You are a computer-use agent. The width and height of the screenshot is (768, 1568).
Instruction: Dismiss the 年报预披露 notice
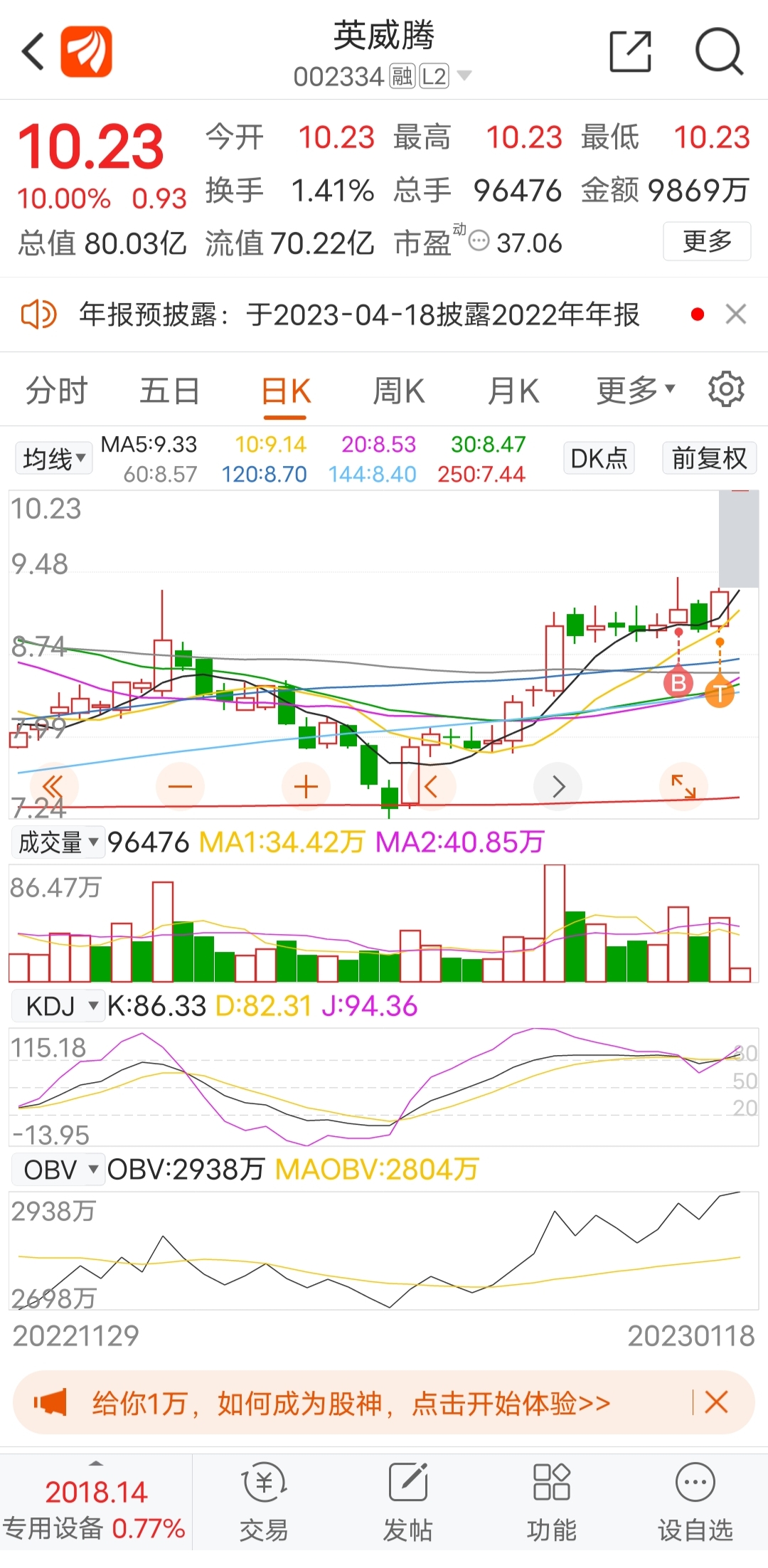click(736, 314)
